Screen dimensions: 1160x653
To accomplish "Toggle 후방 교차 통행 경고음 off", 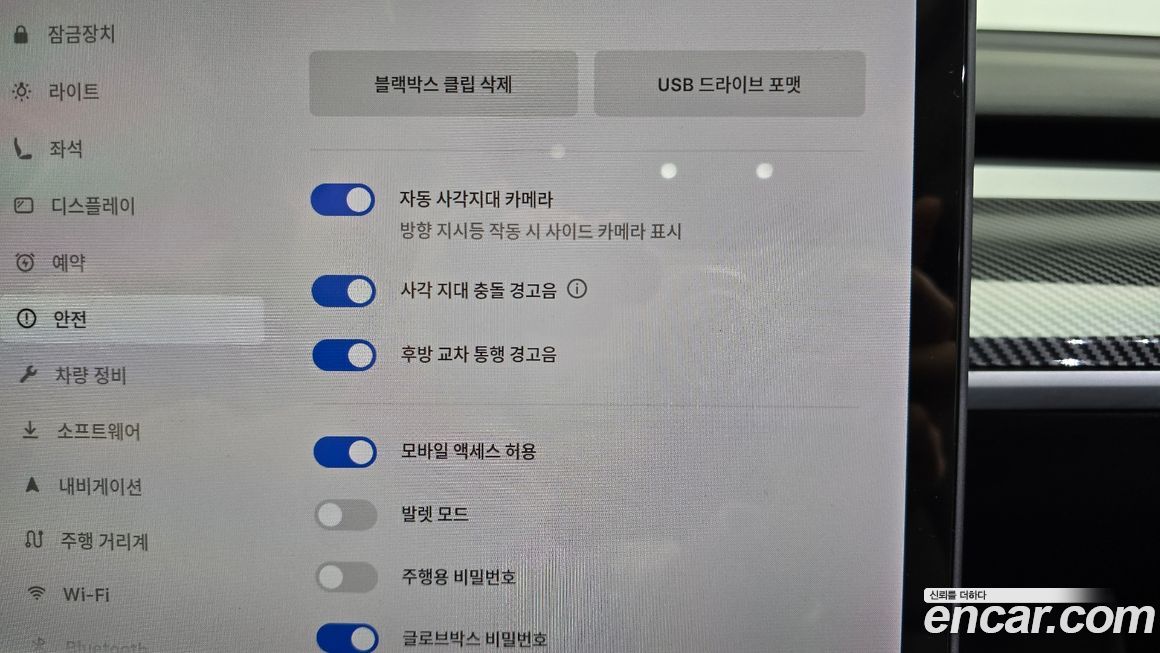I will pyautogui.click(x=343, y=355).
